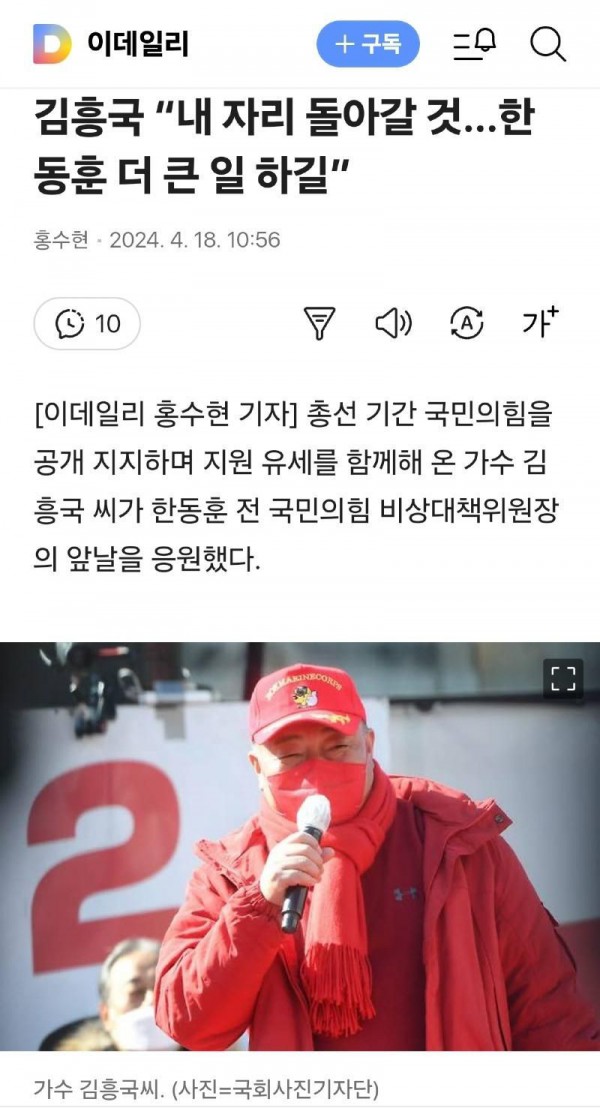This screenshot has width=600, height=1108.
Task: Open the translation icon
Action: click(467, 322)
